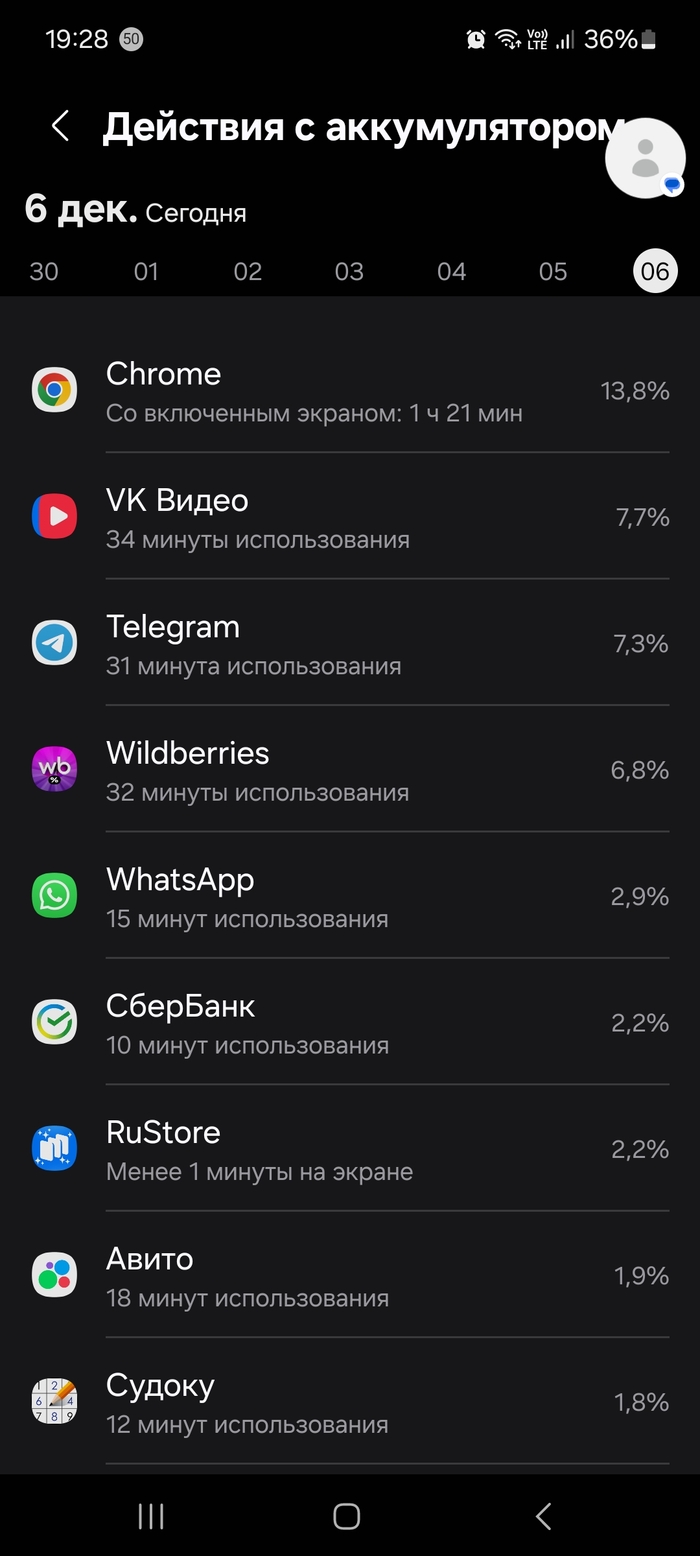View battery usage for date 05

(553, 271)
